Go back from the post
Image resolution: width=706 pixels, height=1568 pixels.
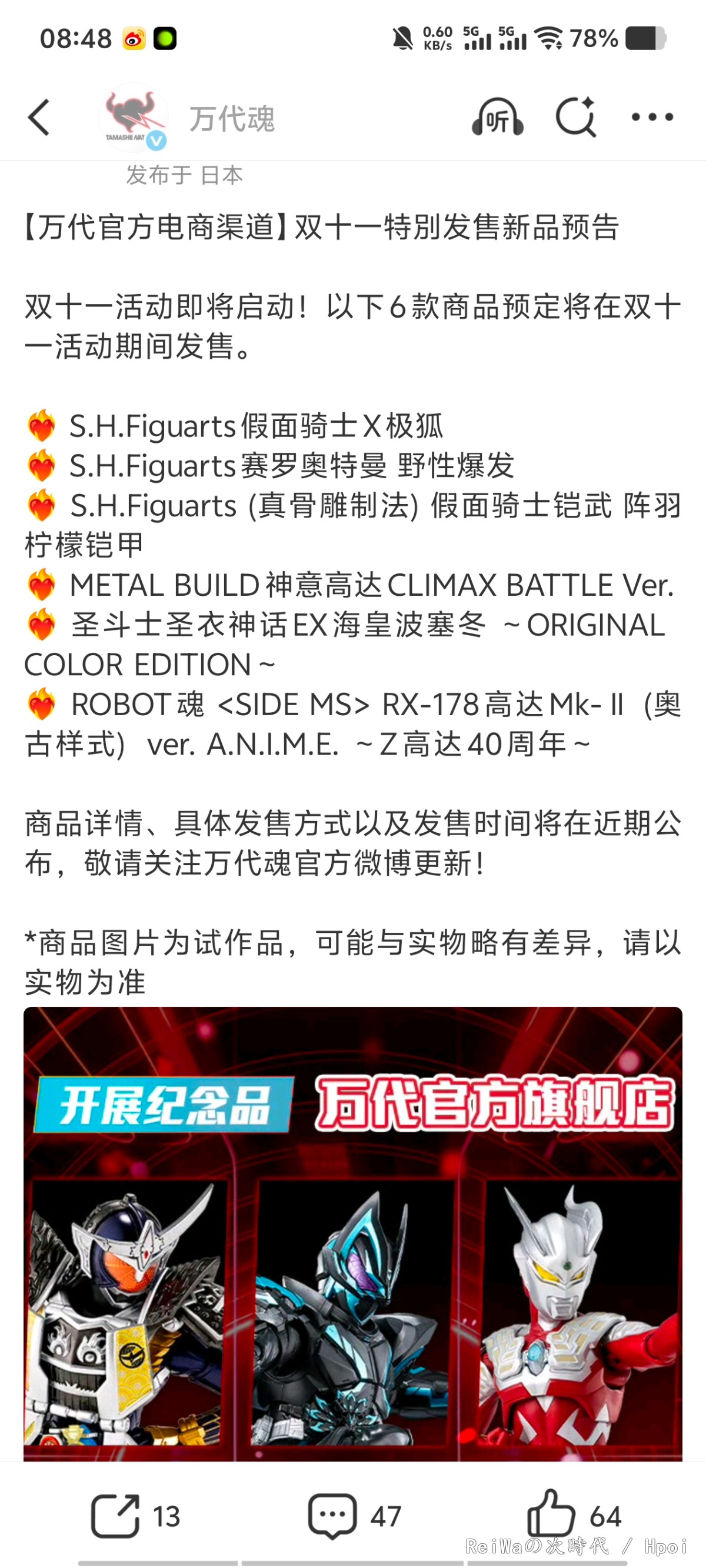pos(38,117)
